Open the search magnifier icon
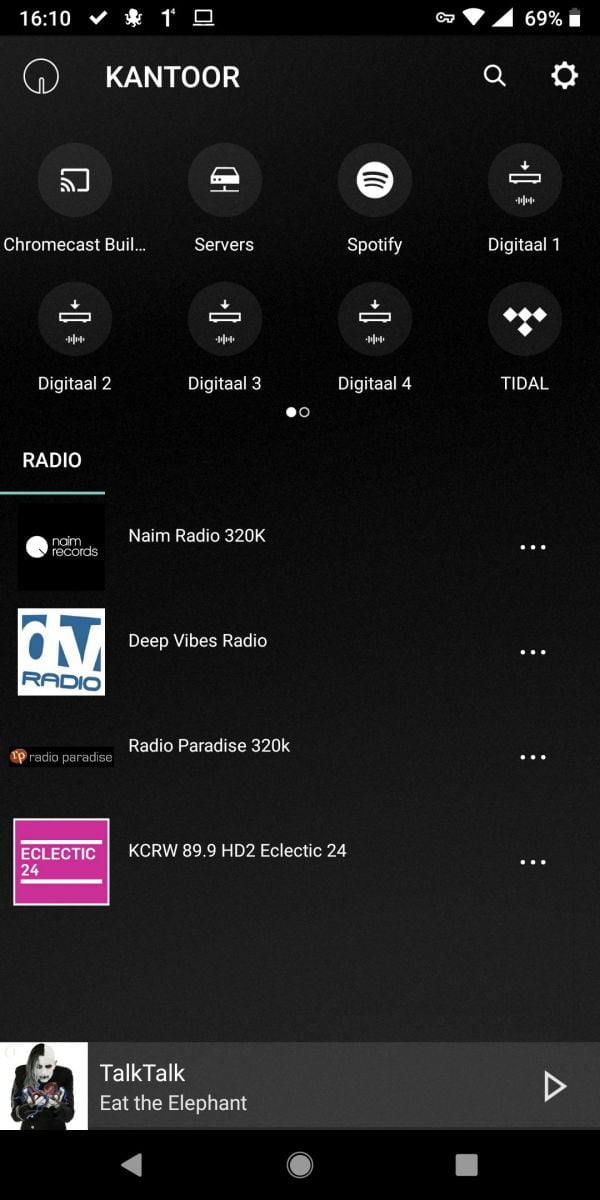 pos(494,76)
